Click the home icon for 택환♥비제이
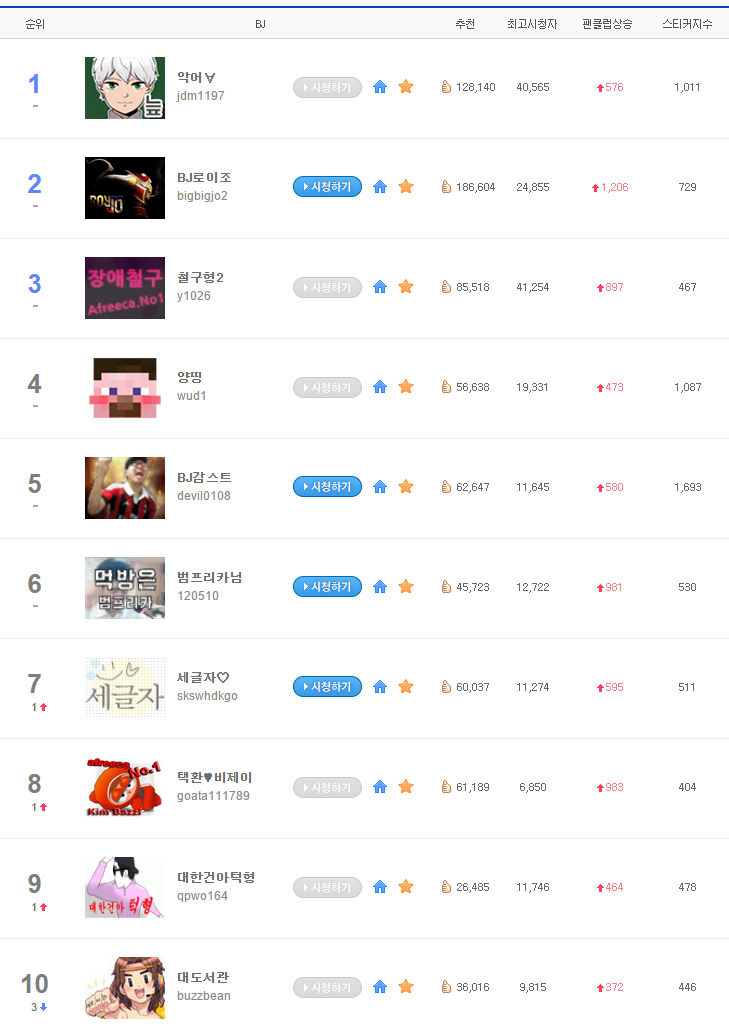The width and height of the screenshot is (729, 1032). 380,787
